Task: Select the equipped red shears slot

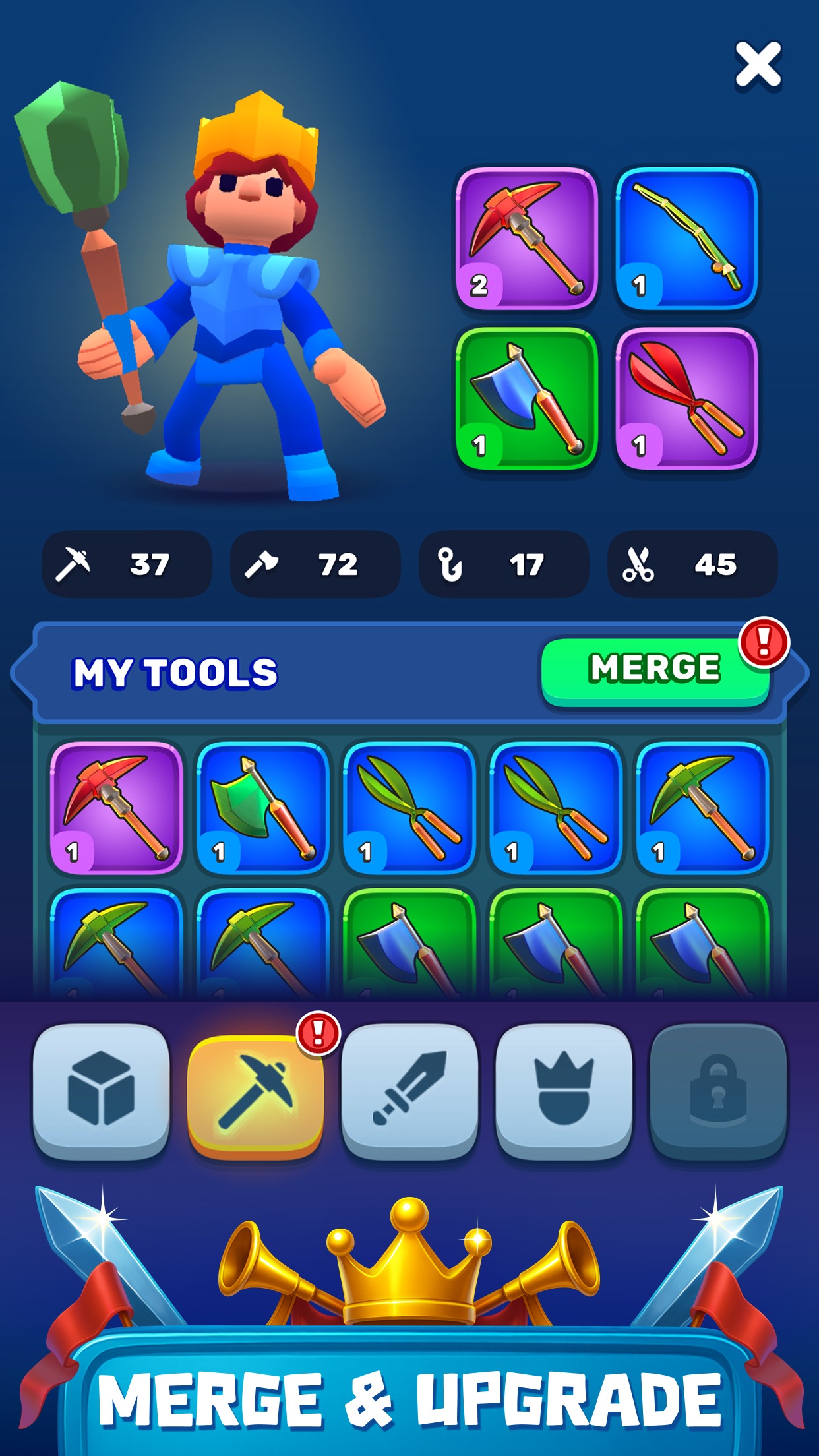Action: coord(686,398)
